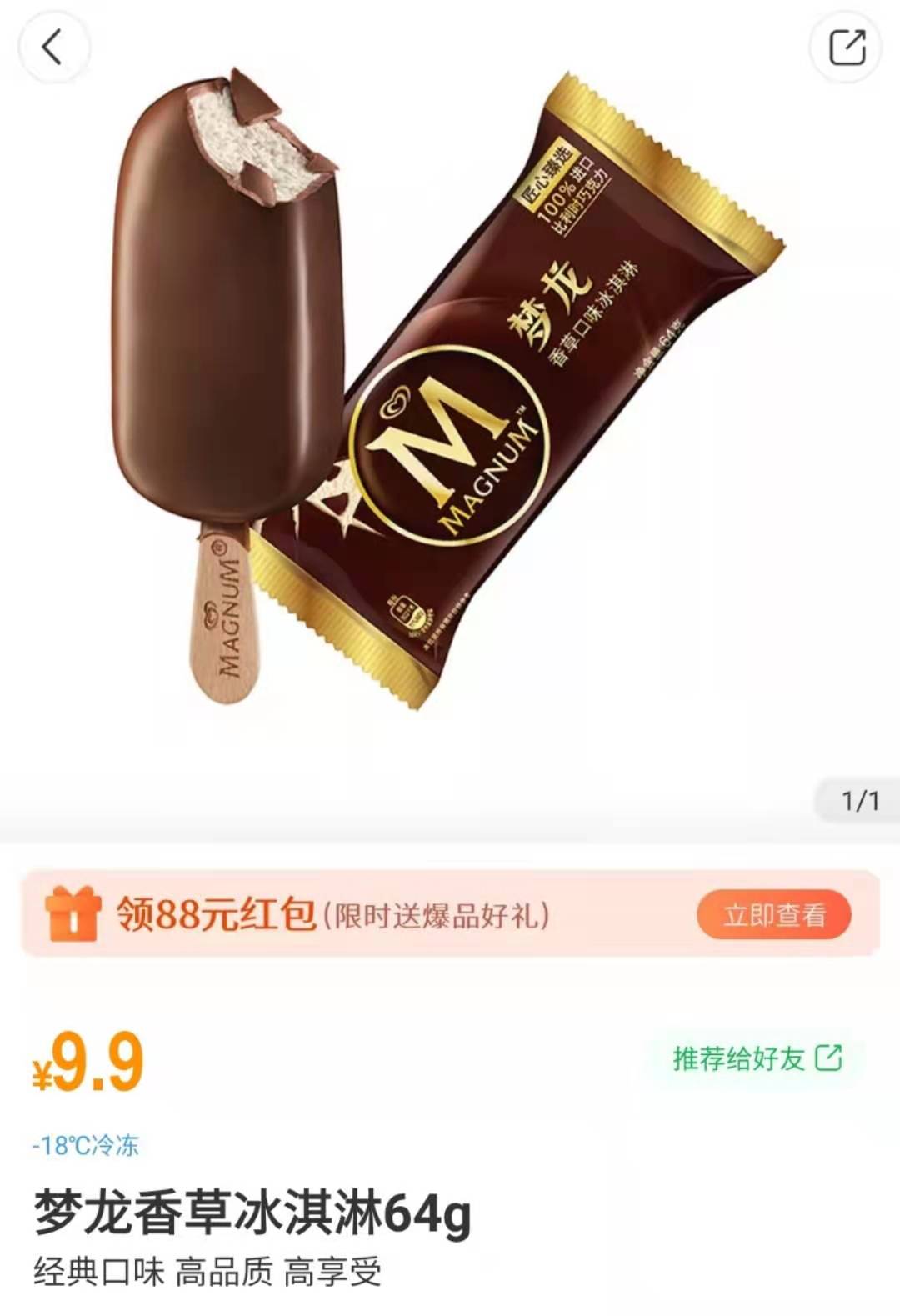Open the Magnum ice cream product image
The height and width of the screenshot is (1316, 900).
[x=450, y=392]
